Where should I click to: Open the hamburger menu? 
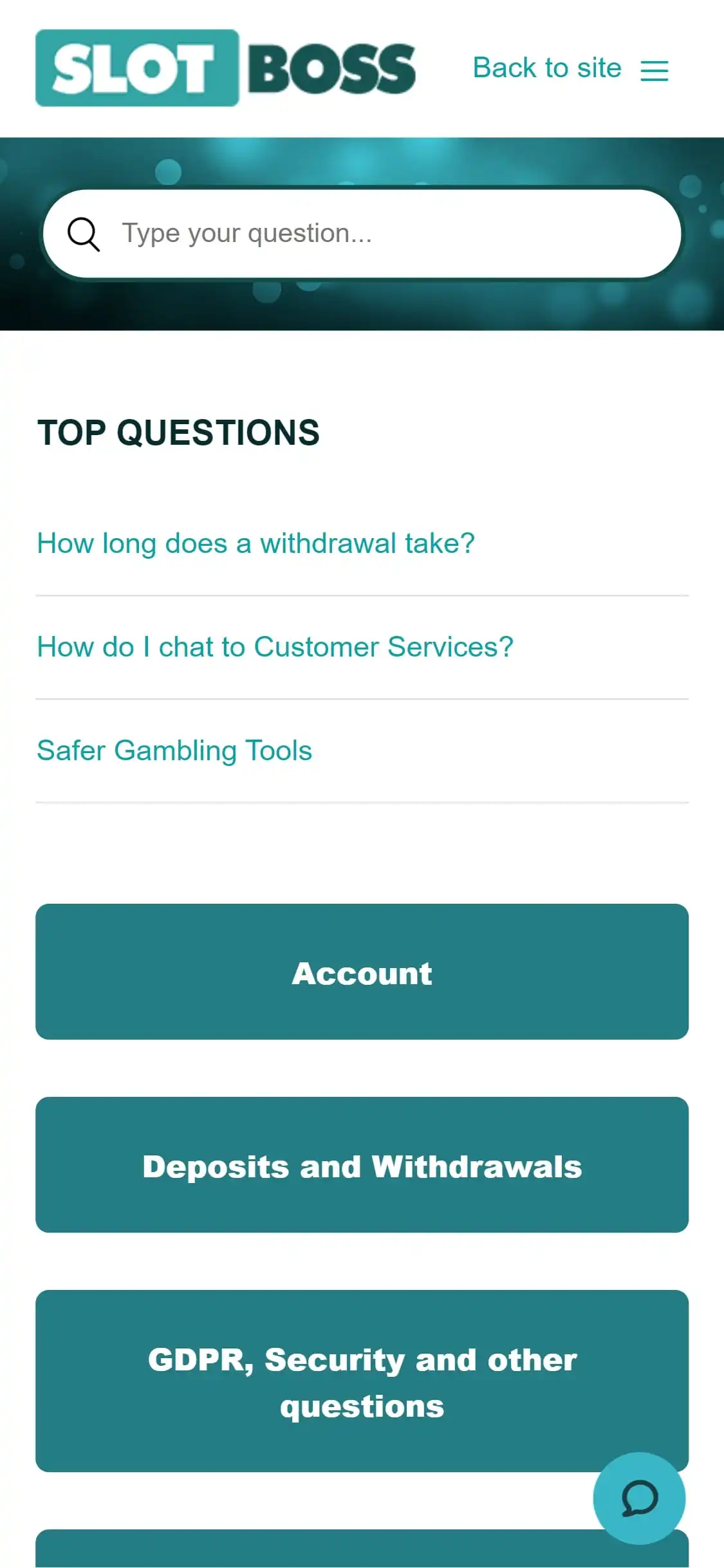(x=654, y=70)
